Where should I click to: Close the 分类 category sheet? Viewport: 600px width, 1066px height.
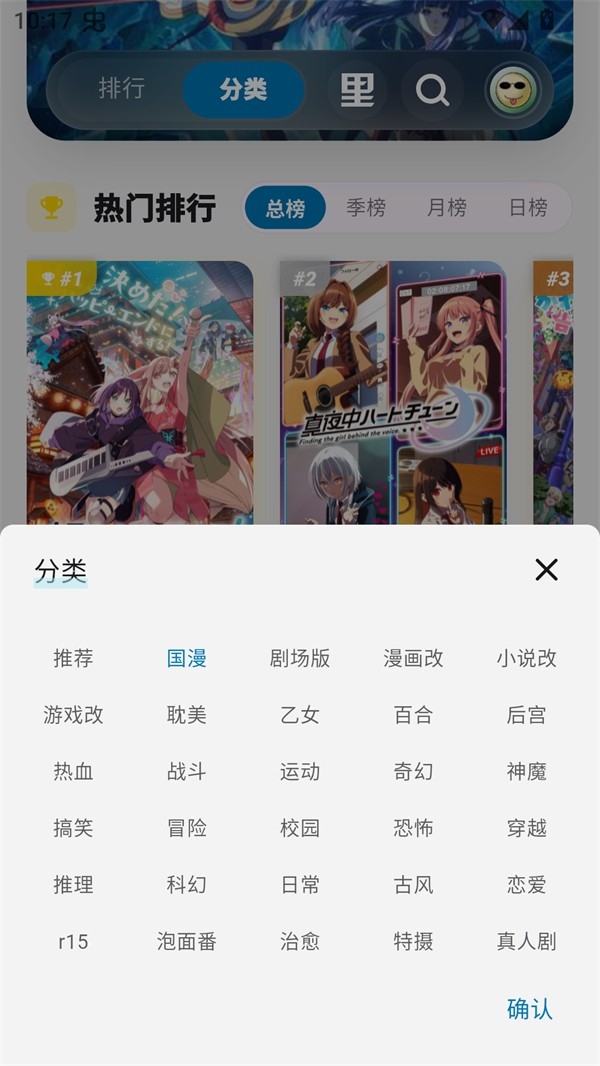(546, 570)
